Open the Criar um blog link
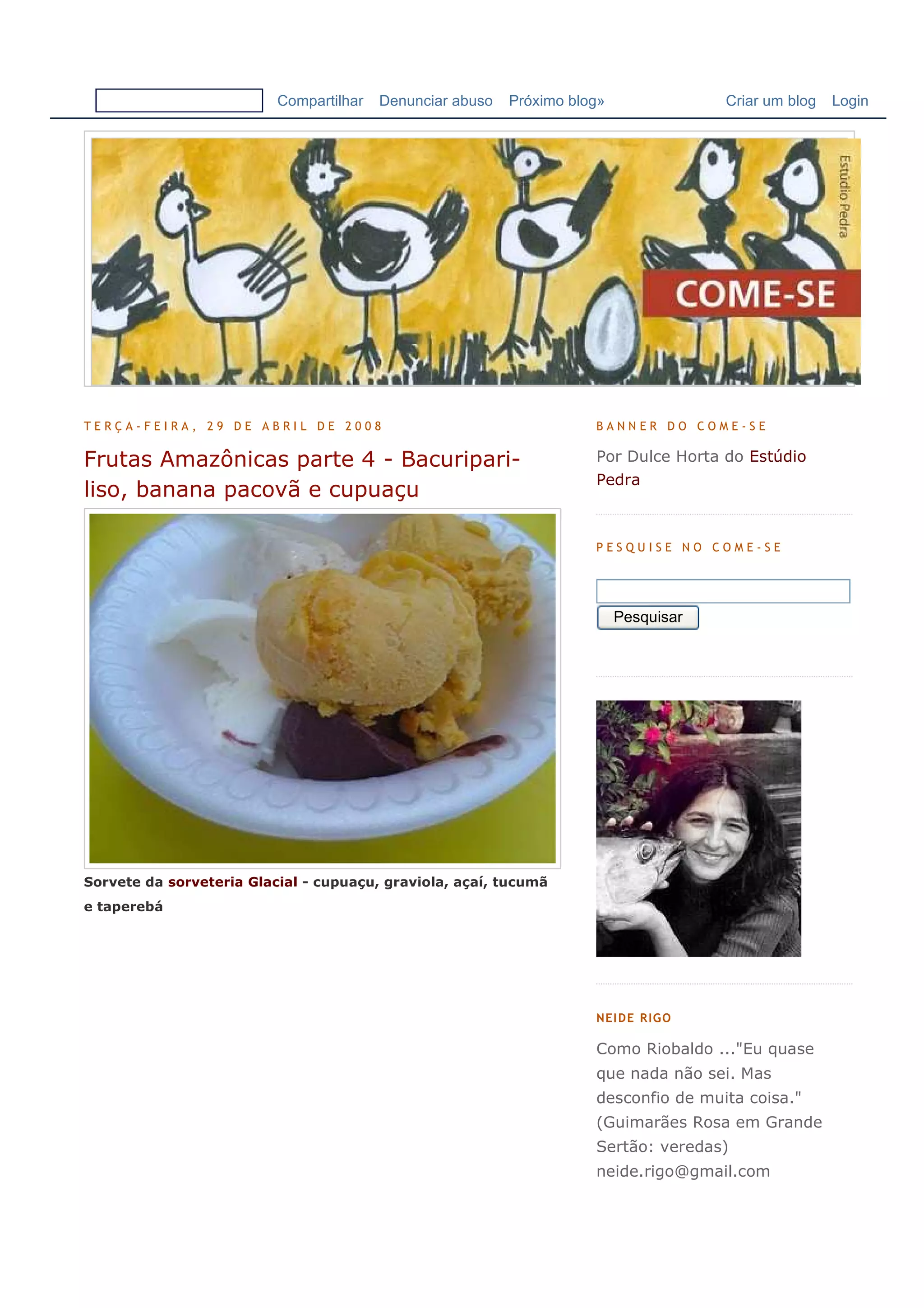 click(770, 101)
